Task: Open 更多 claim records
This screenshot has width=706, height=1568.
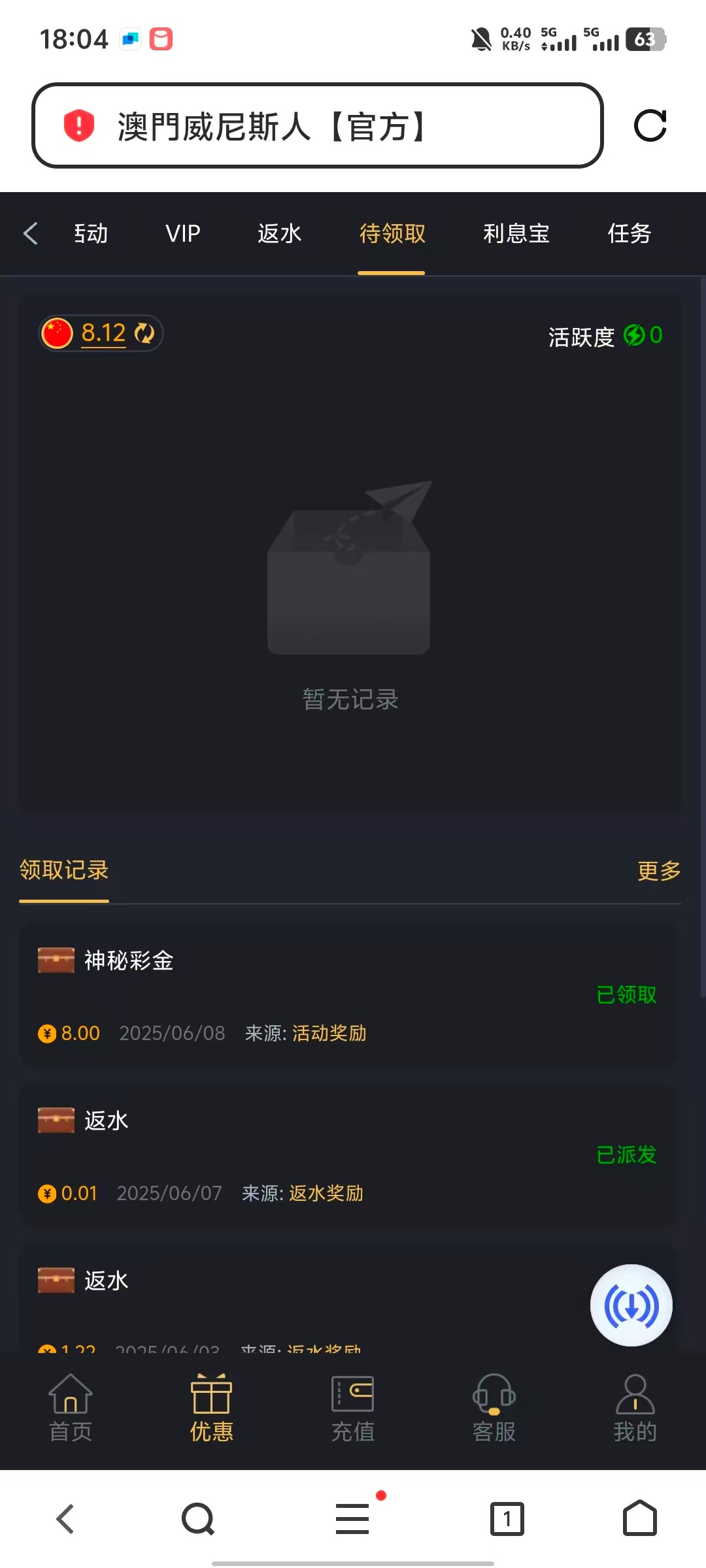Action: coord(658,870)
